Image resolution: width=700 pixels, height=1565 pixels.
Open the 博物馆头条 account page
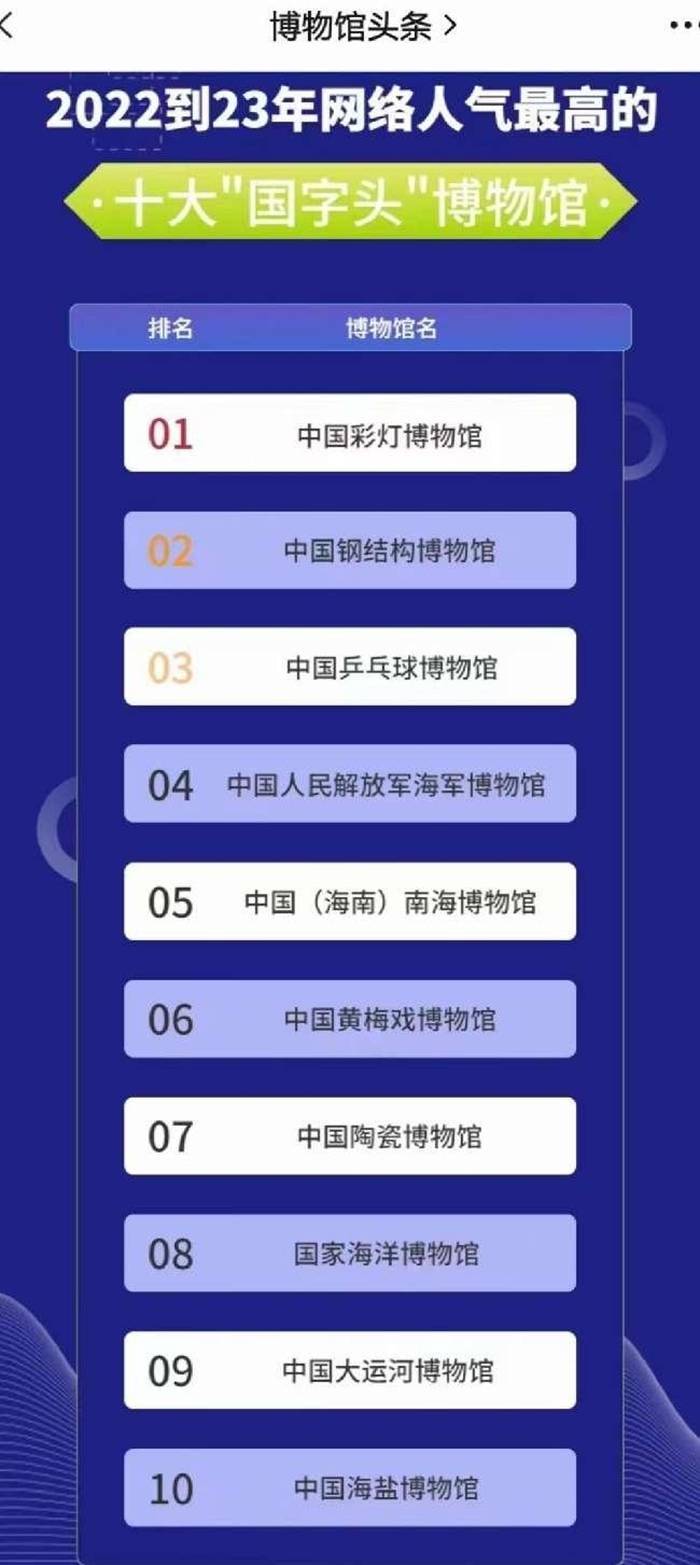coord(362,27)
